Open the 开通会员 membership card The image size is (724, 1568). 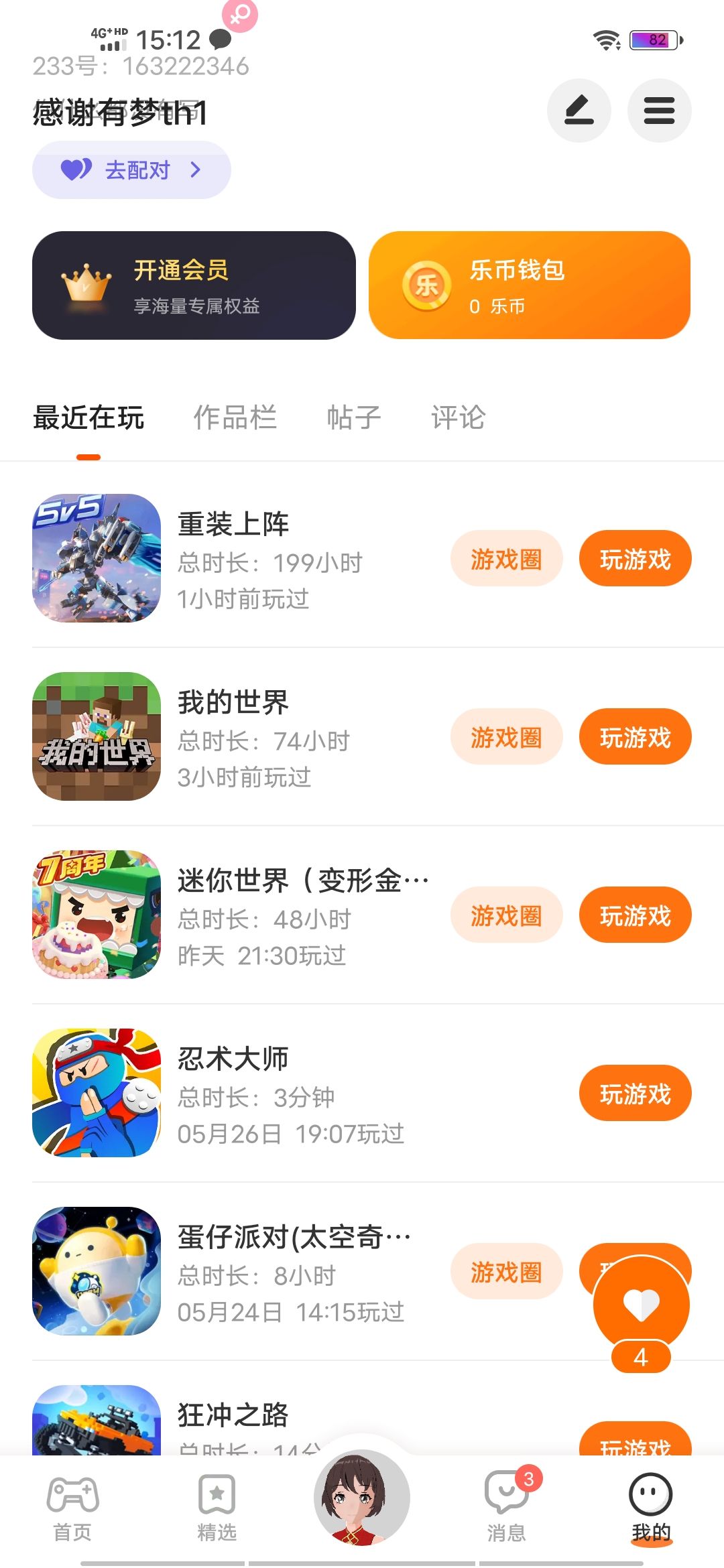(194, 285)
